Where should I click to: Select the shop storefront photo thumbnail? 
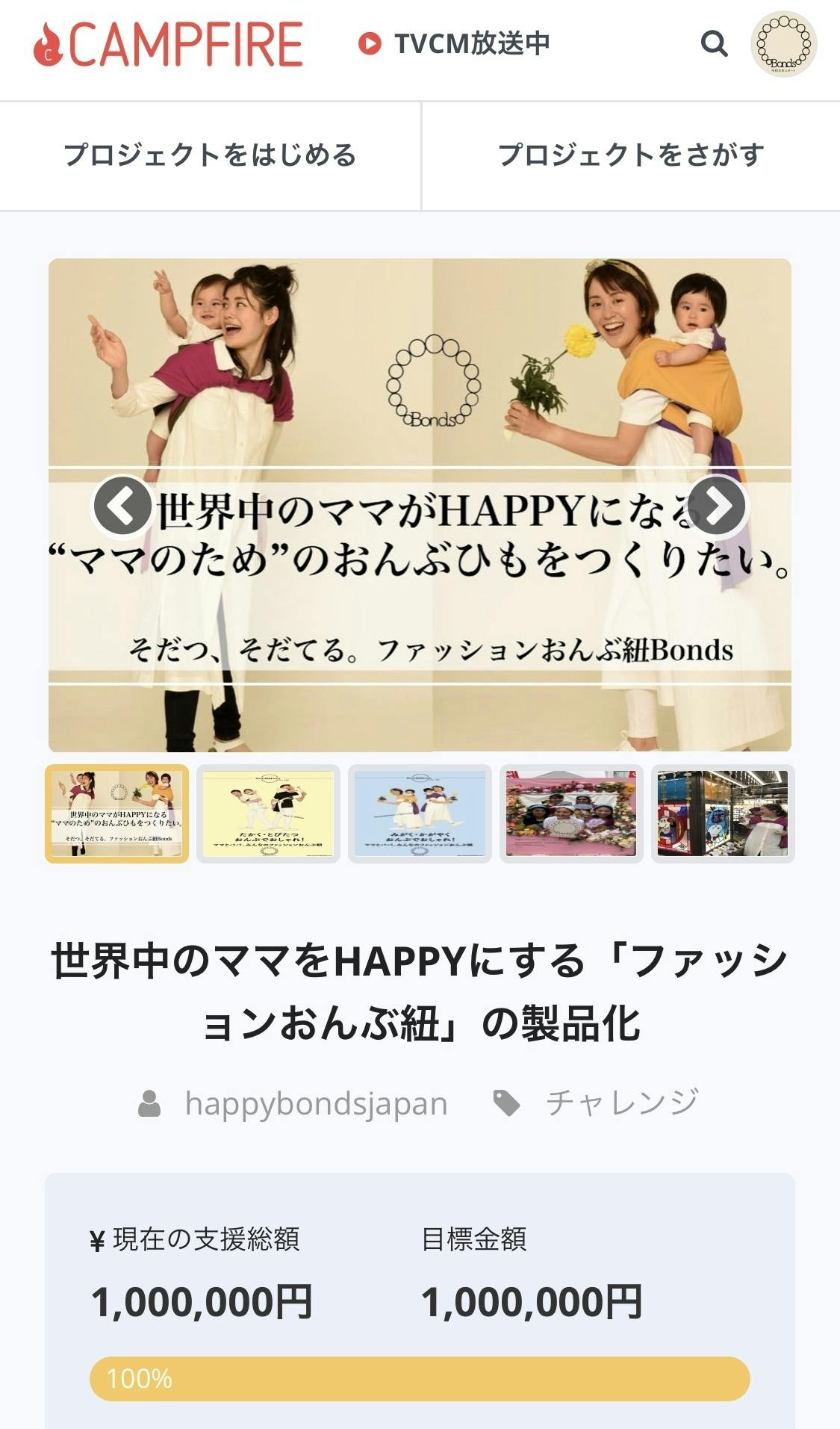pos(722,813)
